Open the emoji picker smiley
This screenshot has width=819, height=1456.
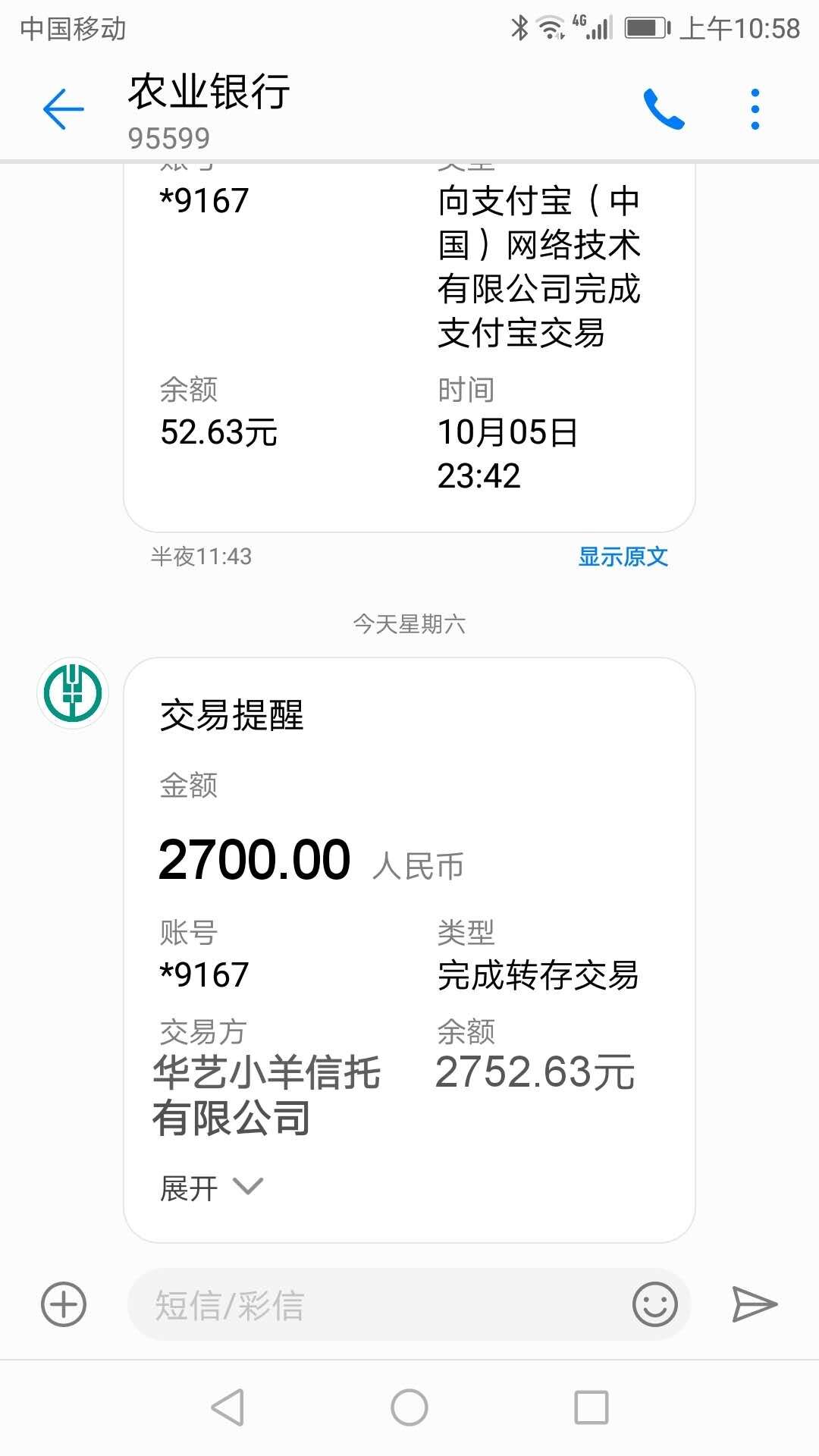(655, 1304)
